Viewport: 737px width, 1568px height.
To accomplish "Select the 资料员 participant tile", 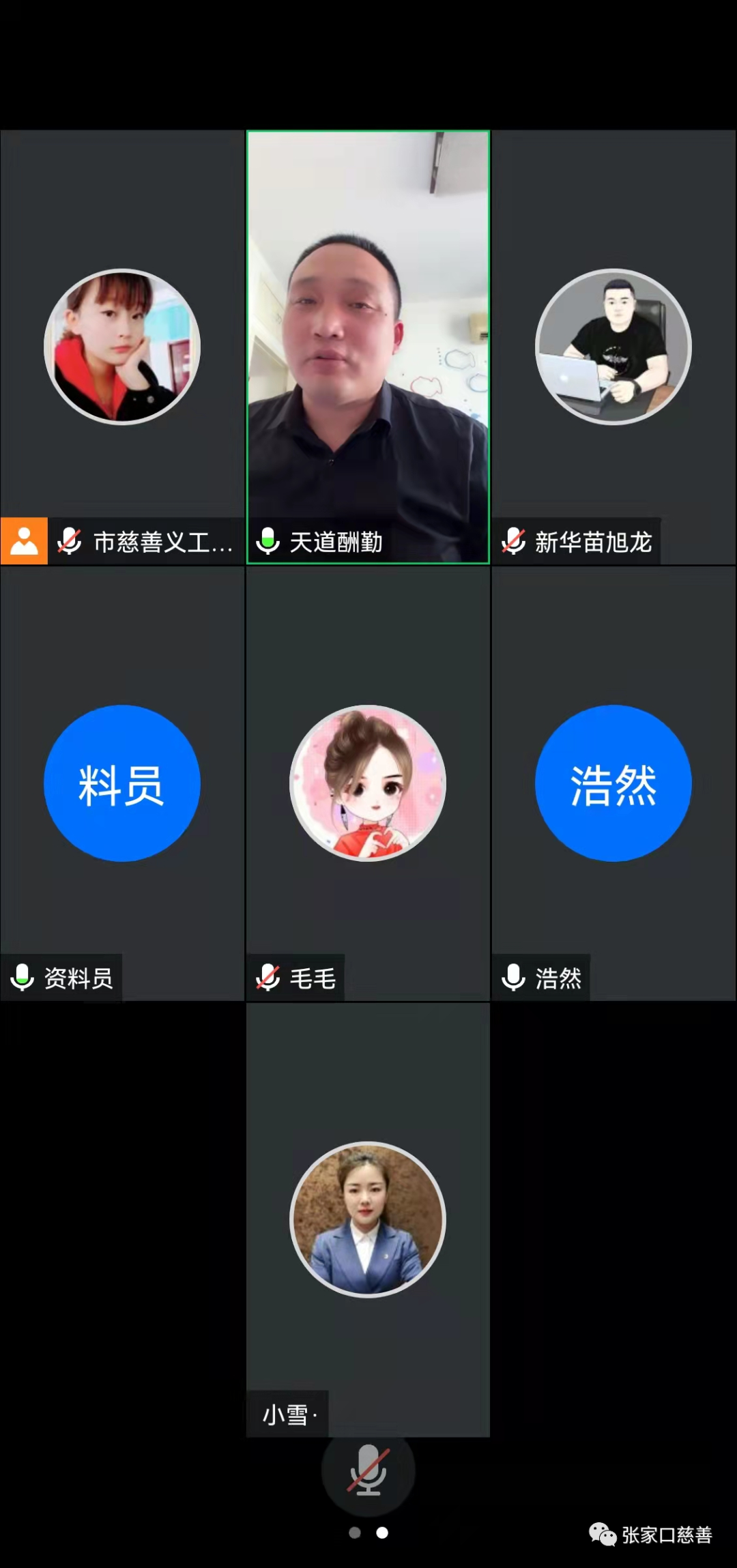I will (x=122, y=783).
